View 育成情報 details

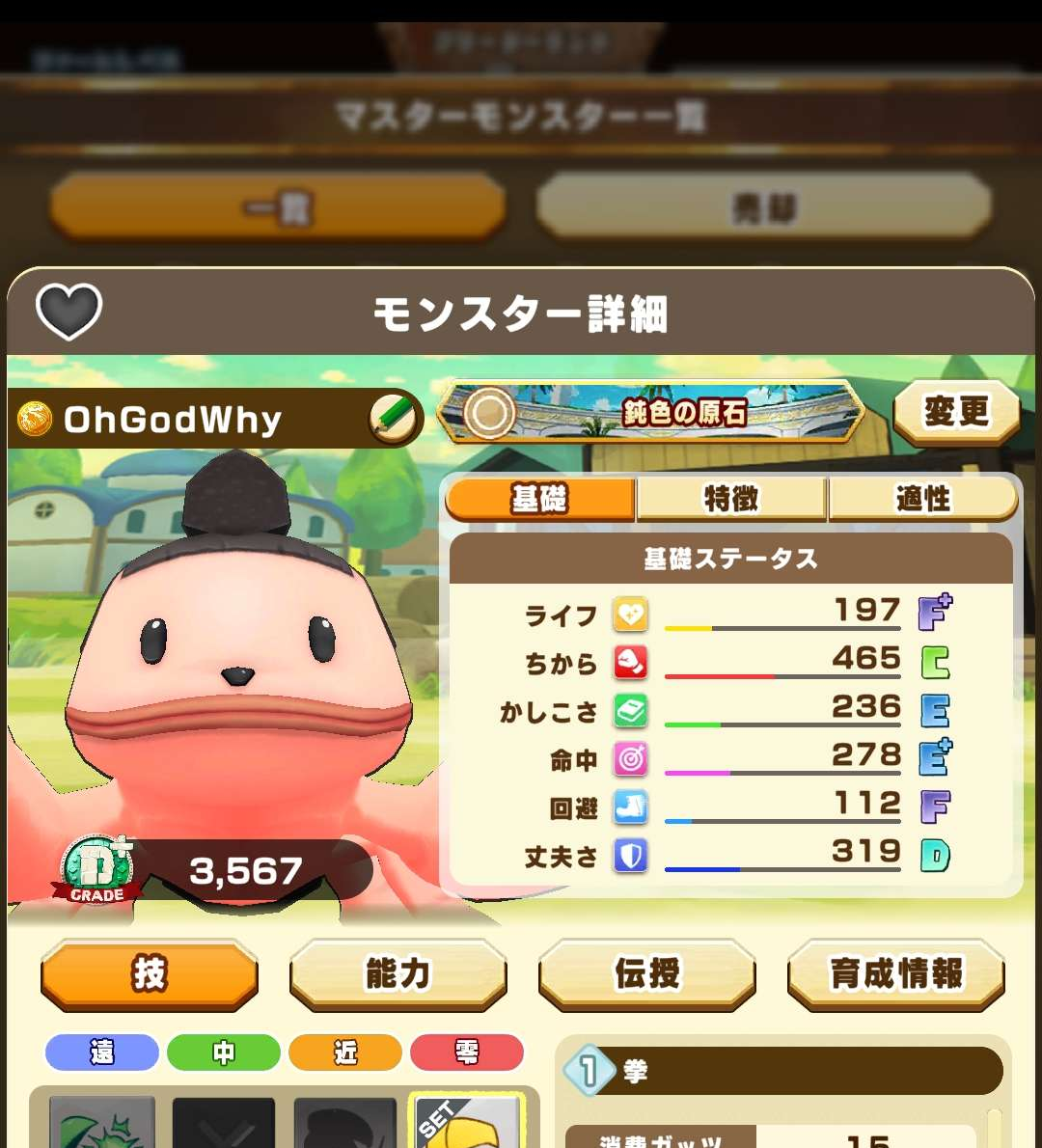[x=895, y=974]
